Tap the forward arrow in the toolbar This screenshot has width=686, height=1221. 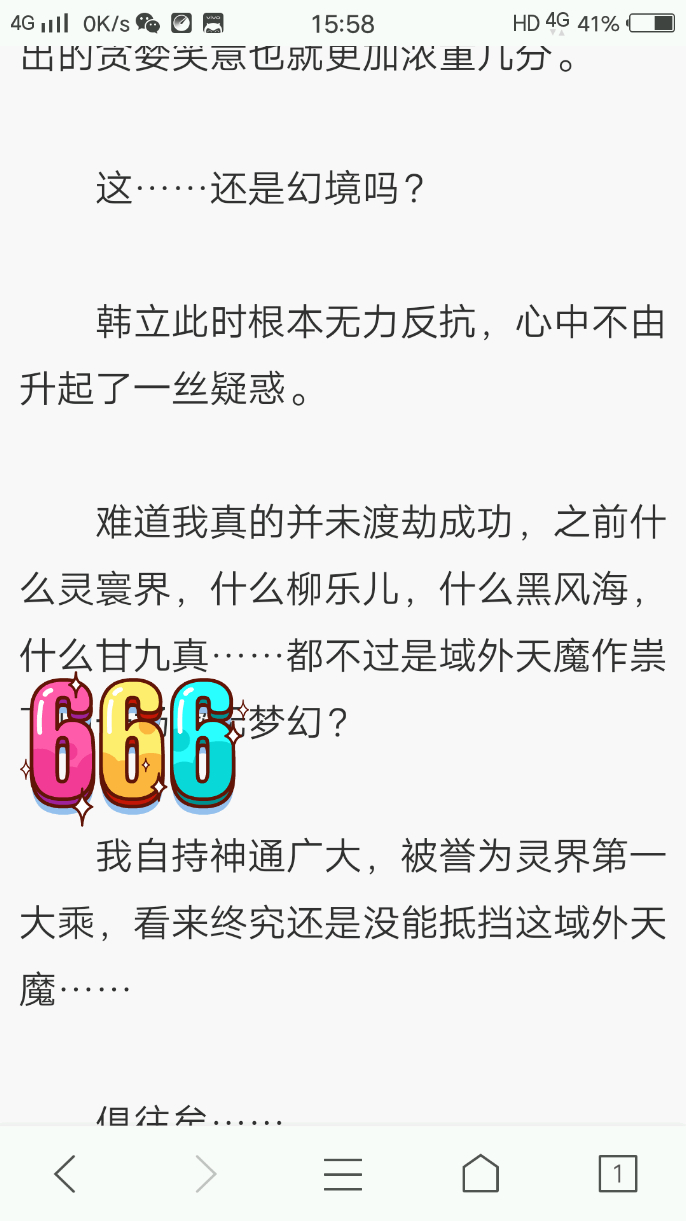tap(205, 1173)
